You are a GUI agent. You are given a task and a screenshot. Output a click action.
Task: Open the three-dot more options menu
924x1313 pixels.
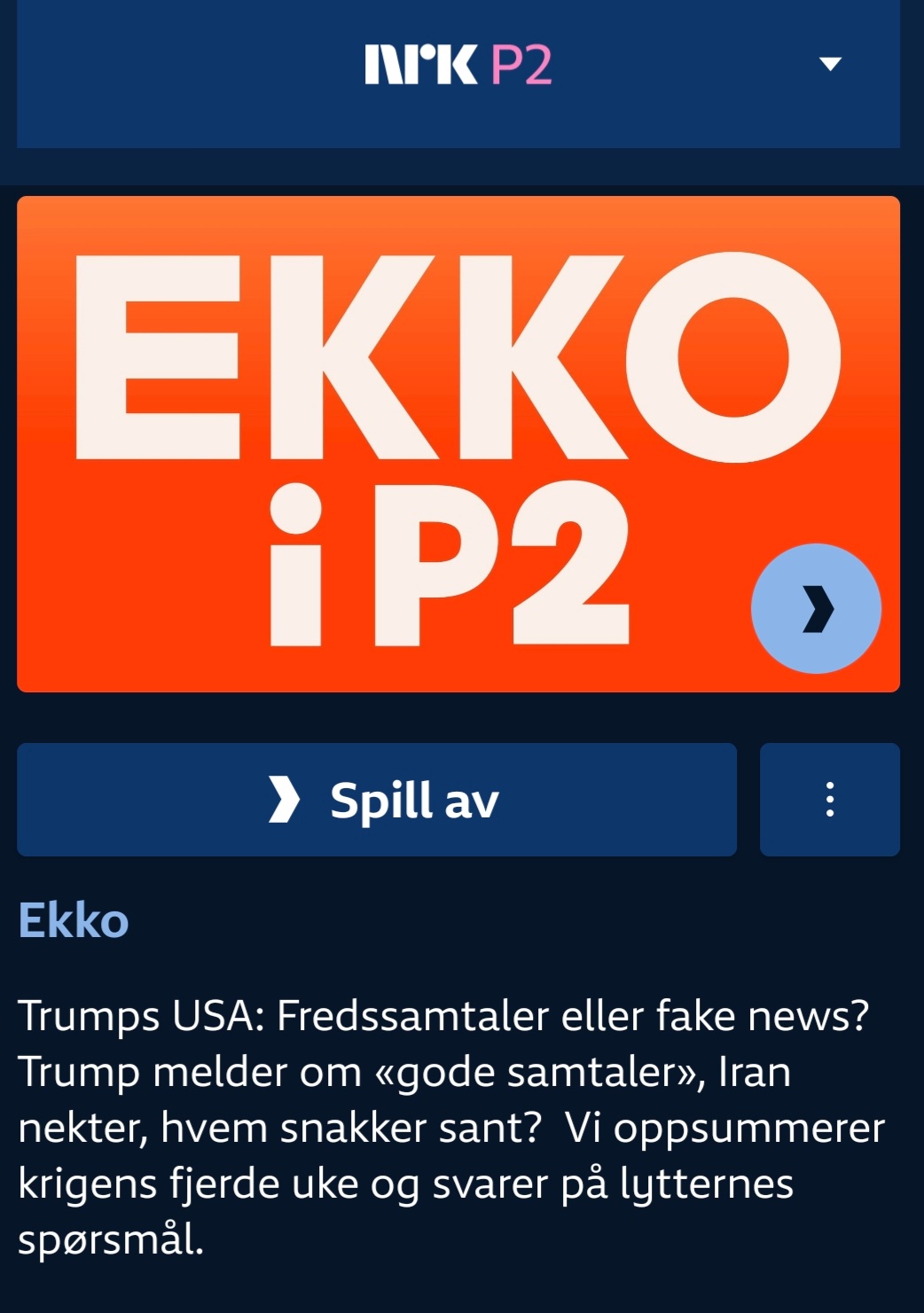829,800
